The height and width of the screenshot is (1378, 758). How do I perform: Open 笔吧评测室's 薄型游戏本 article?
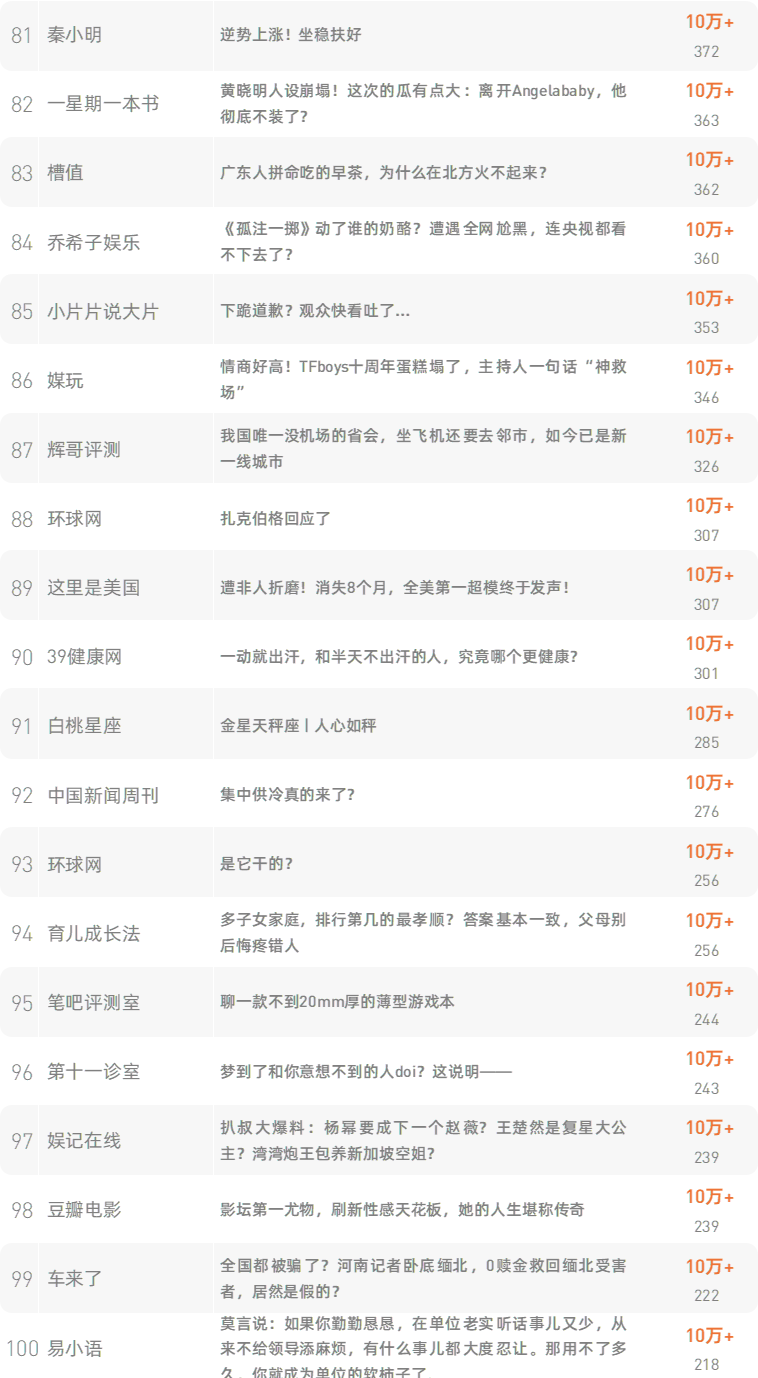[337, 1002]
